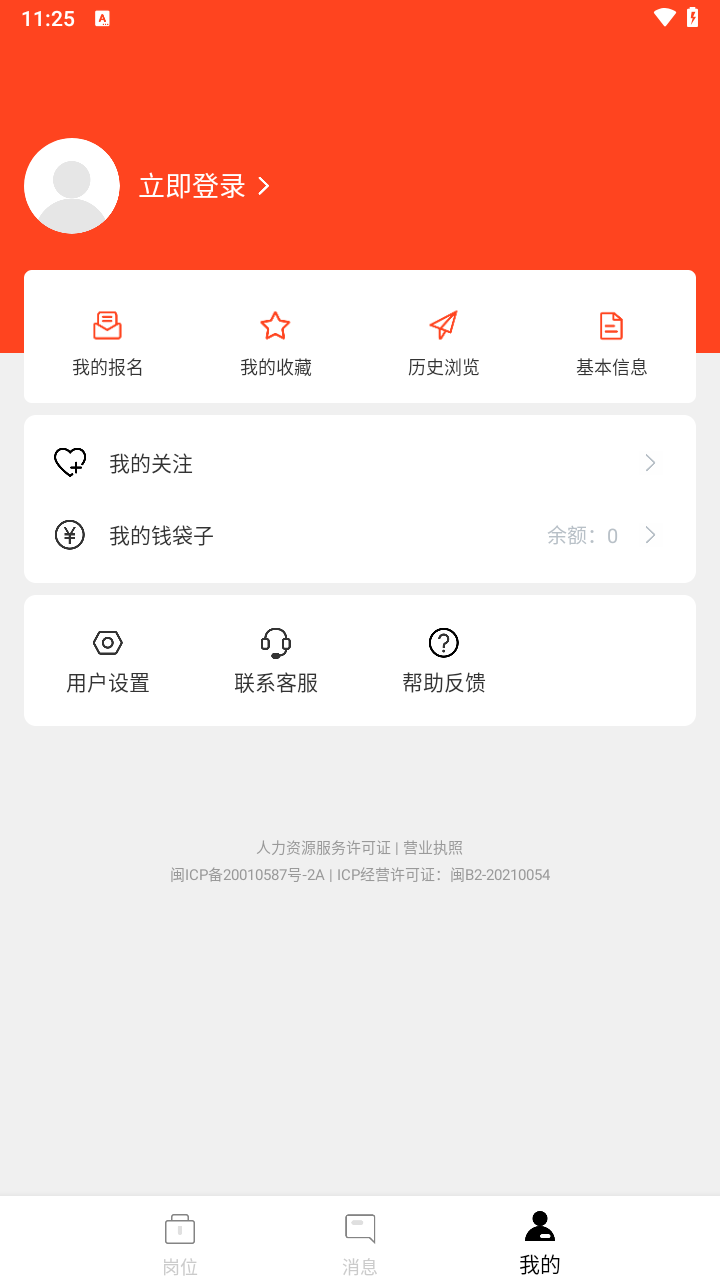Contact support via 联系客服

click(x=275, y=660)
